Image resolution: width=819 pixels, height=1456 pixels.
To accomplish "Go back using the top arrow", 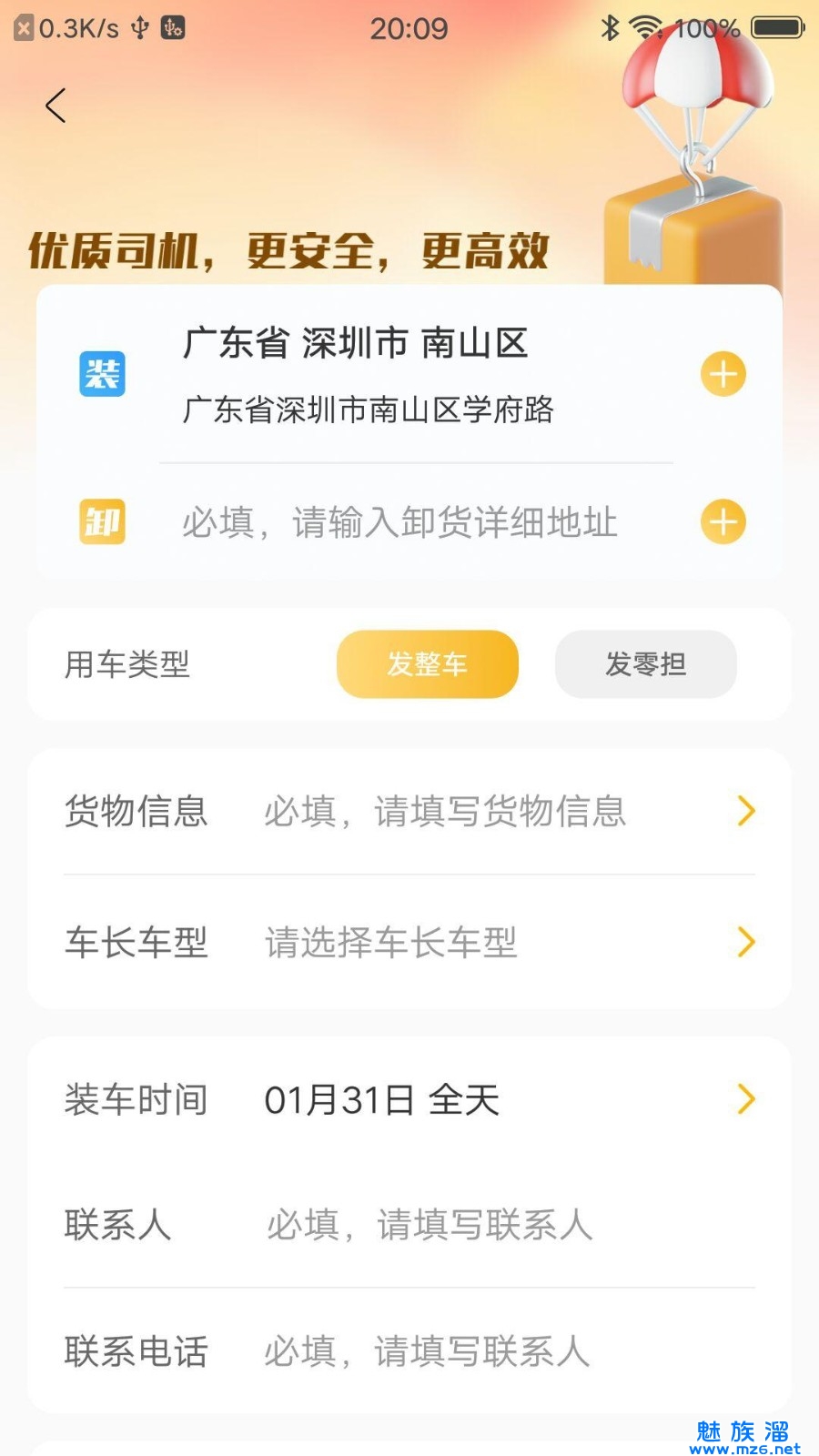I will (56, 106).
